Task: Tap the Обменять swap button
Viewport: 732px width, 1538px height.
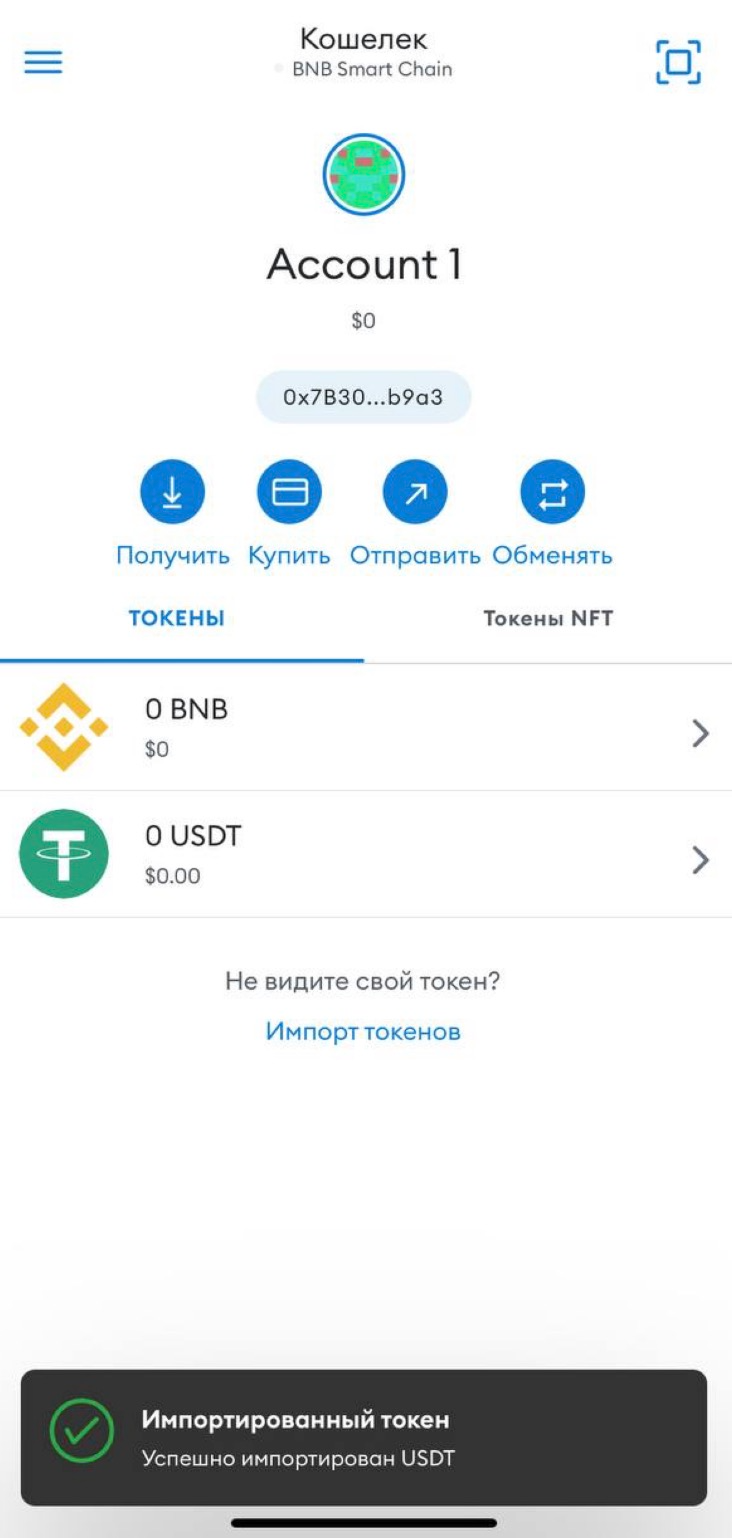Action: pos(552,492)
